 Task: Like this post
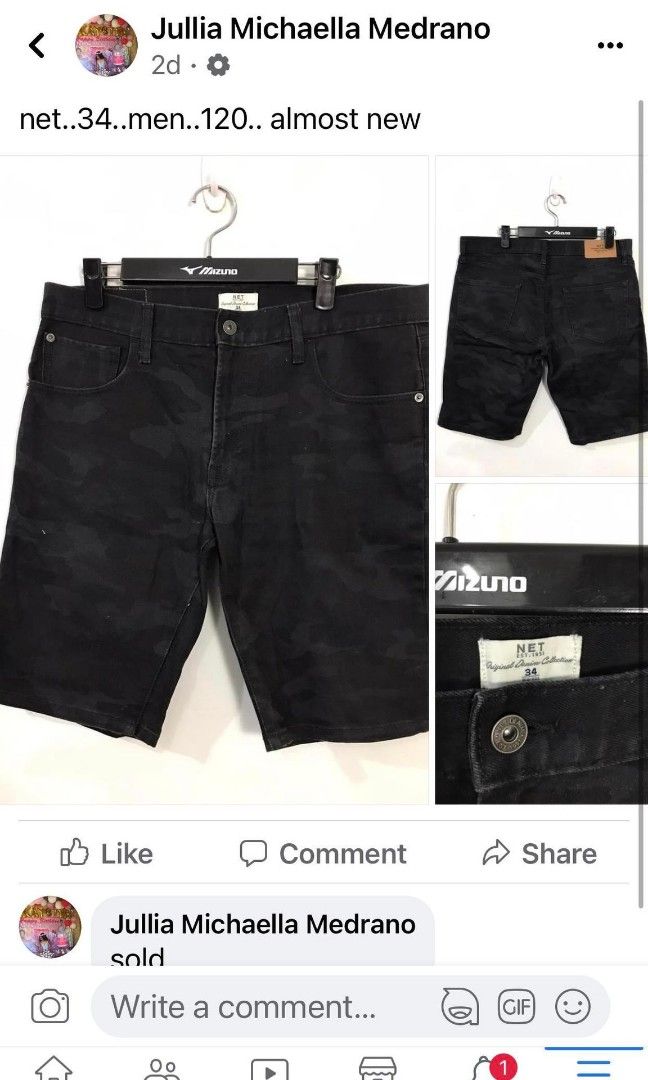(107, 853)
